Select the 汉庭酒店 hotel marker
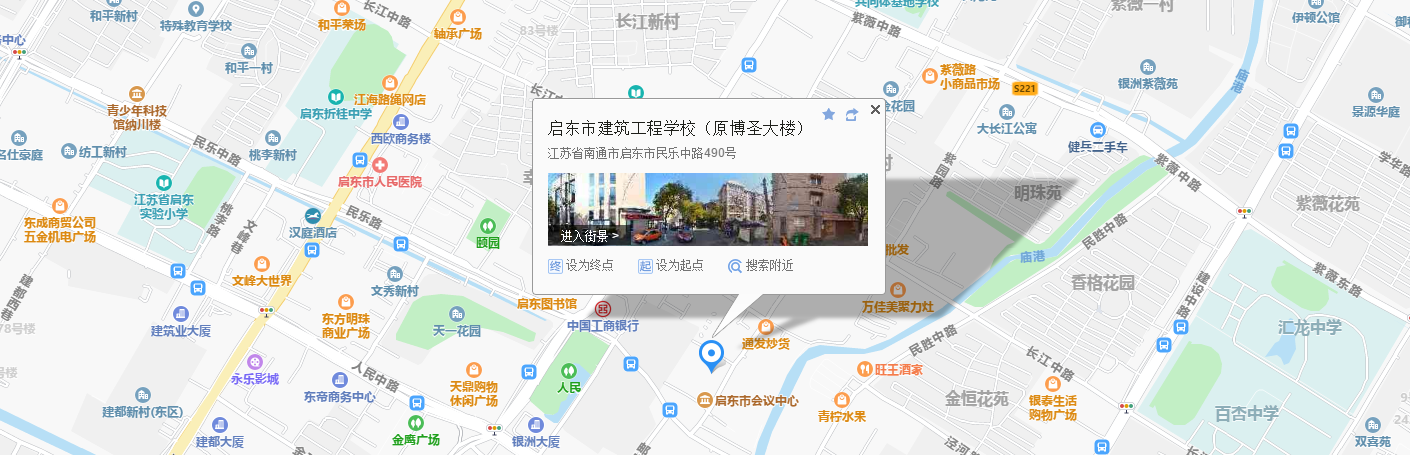This screenshot has height=455, width=1410. 313,216
